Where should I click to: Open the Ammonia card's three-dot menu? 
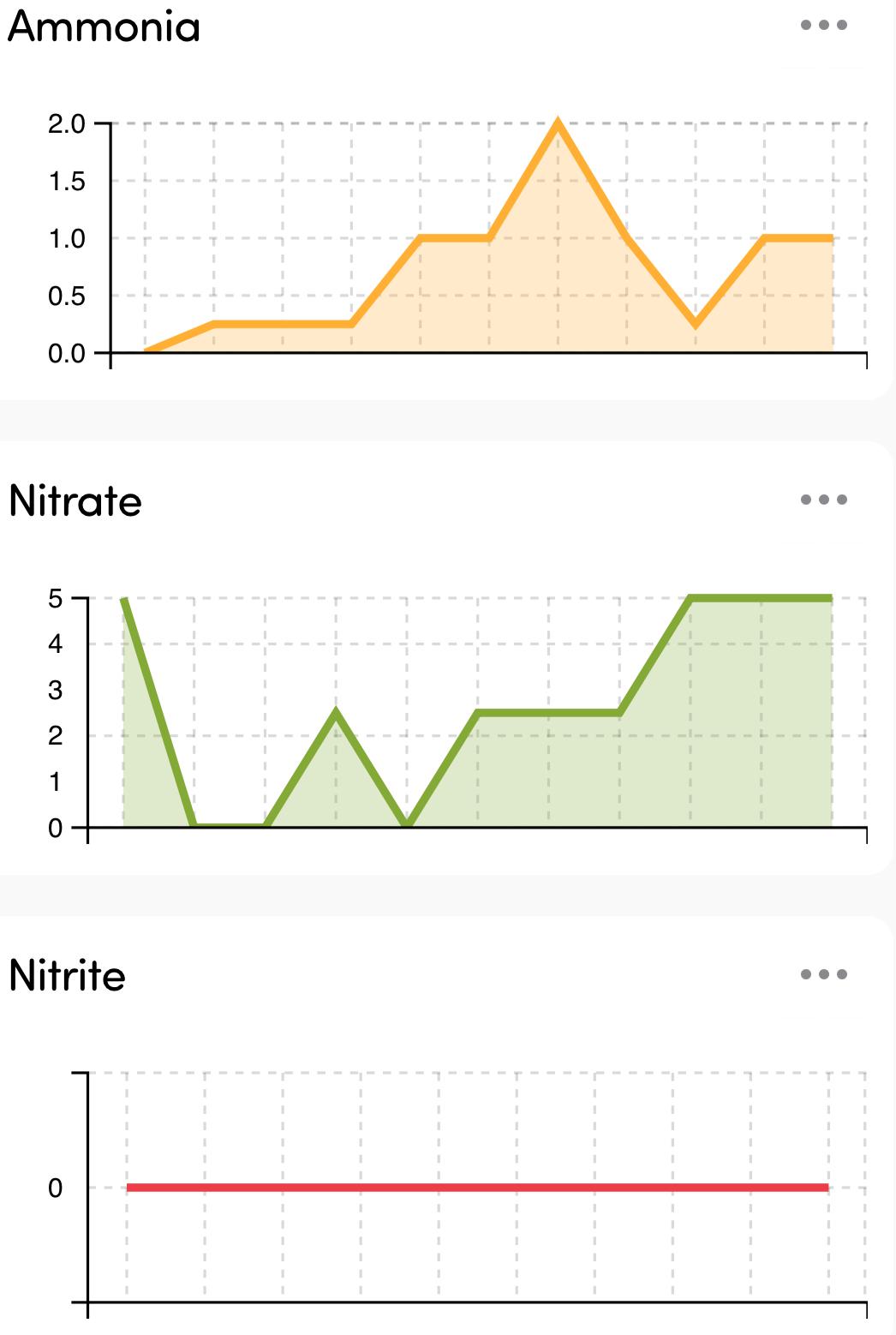point(823,26)
